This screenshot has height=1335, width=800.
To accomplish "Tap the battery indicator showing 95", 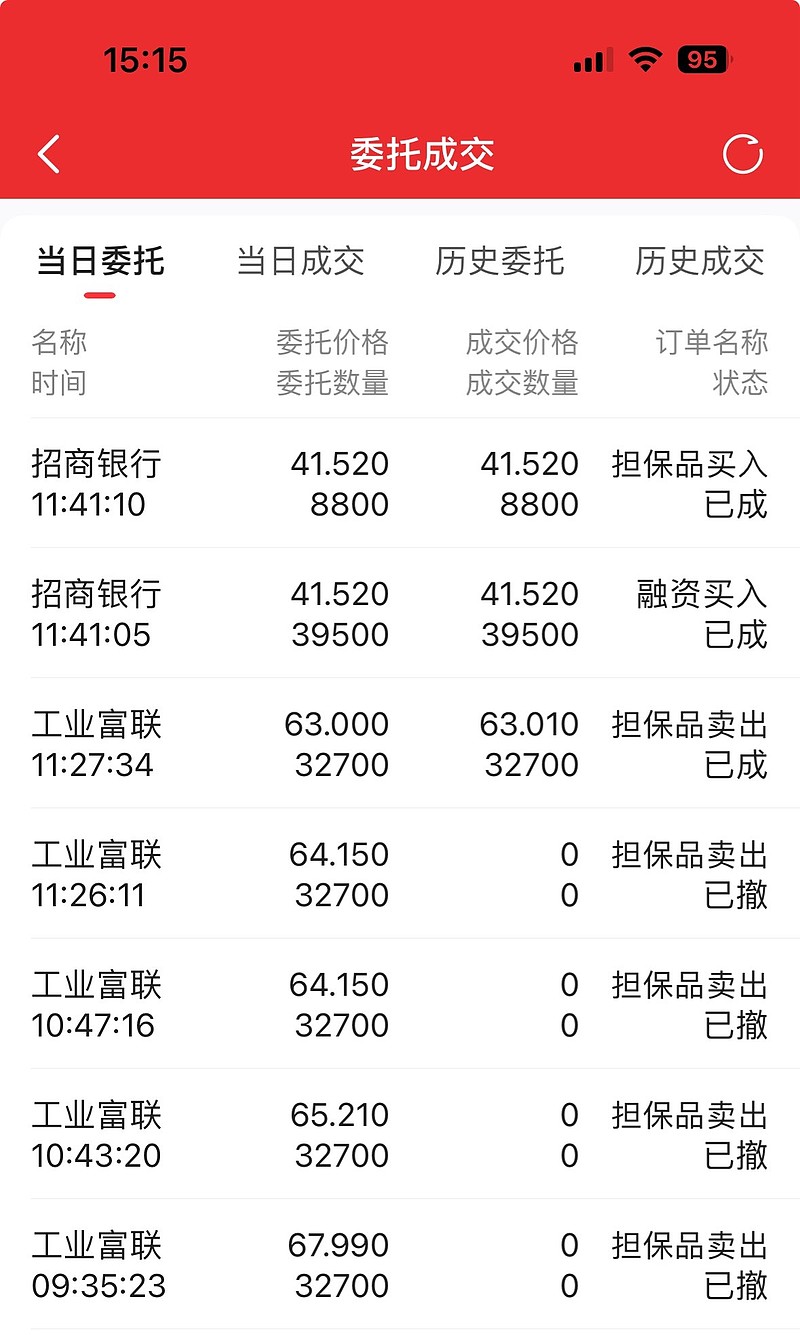I will 702,60.
